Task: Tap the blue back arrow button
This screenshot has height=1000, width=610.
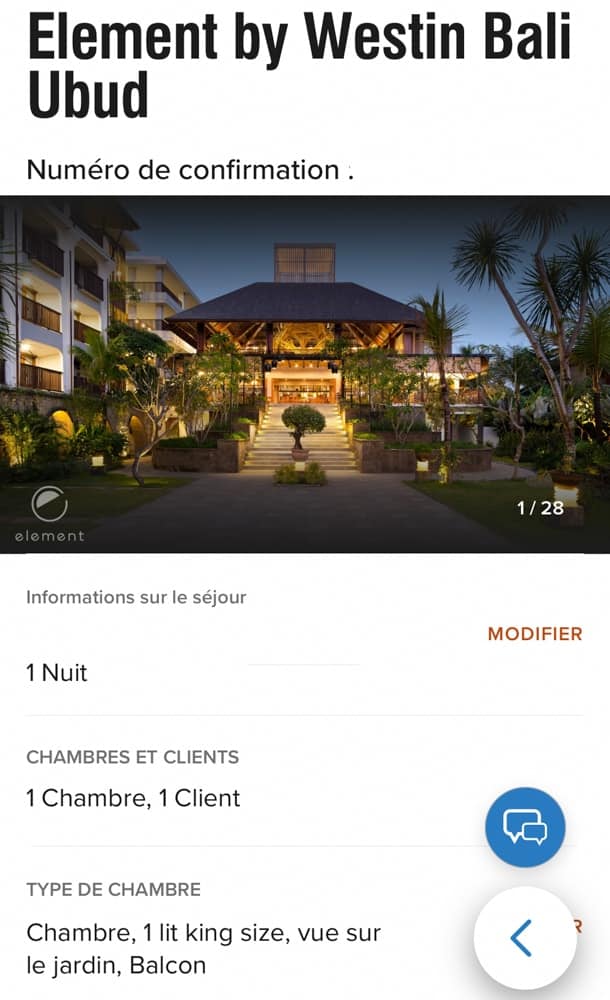Action: 524,938
